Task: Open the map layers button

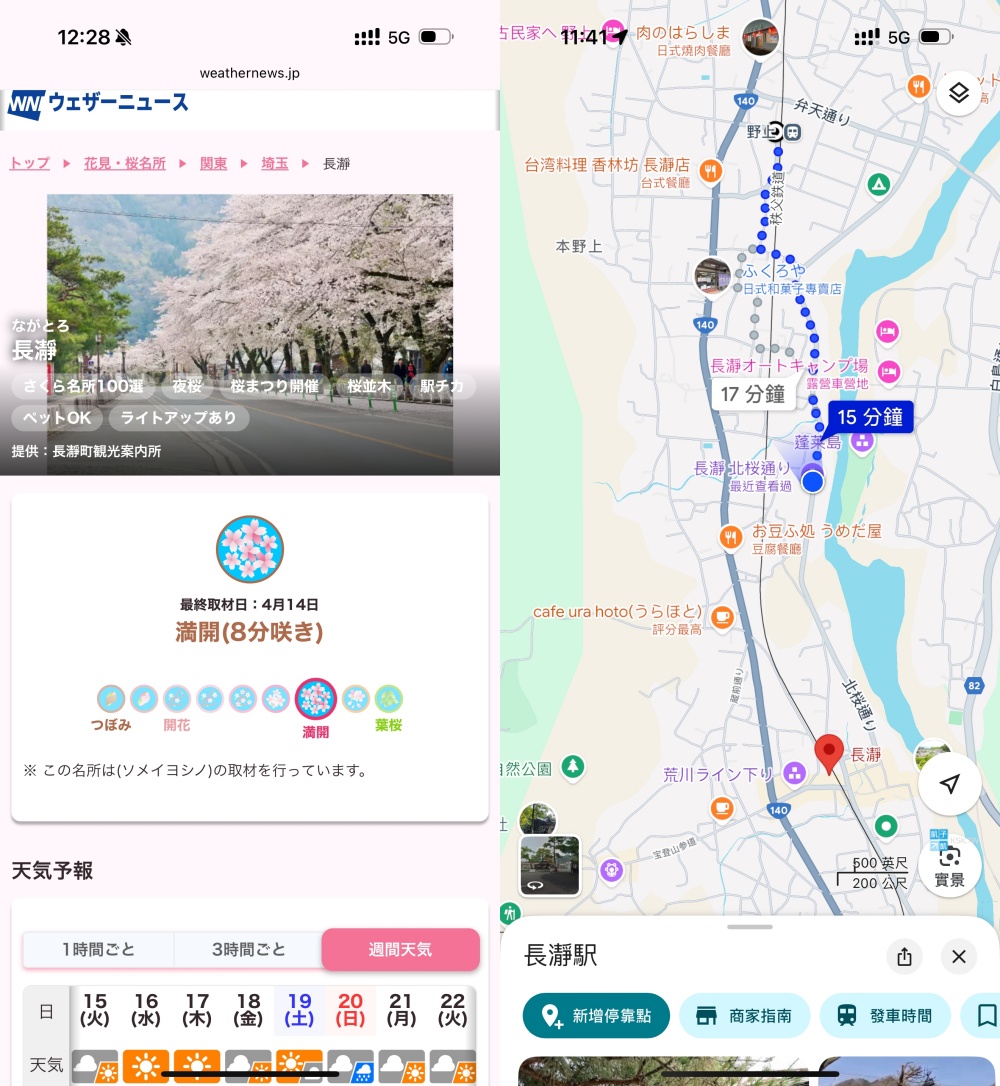Action: (958, 93)
